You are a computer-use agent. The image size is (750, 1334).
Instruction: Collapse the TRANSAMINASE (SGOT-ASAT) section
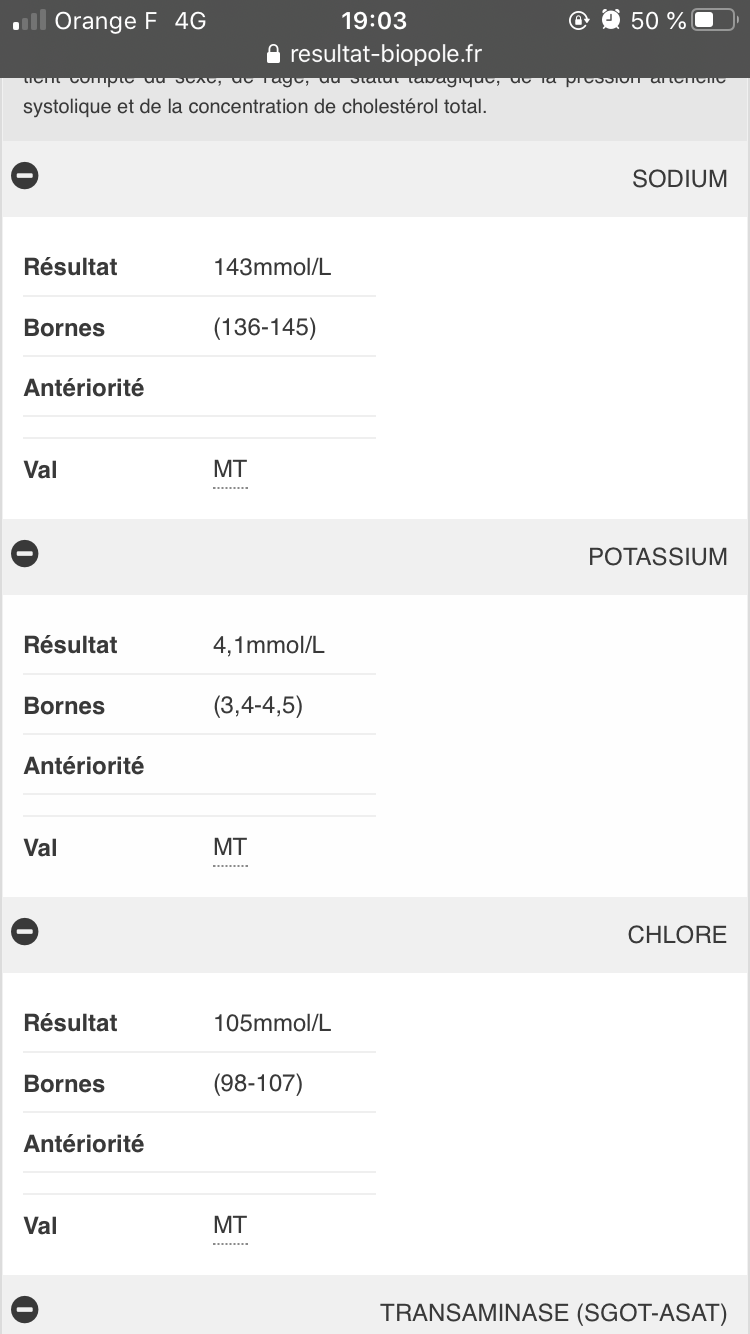[x=25, y=1310]
